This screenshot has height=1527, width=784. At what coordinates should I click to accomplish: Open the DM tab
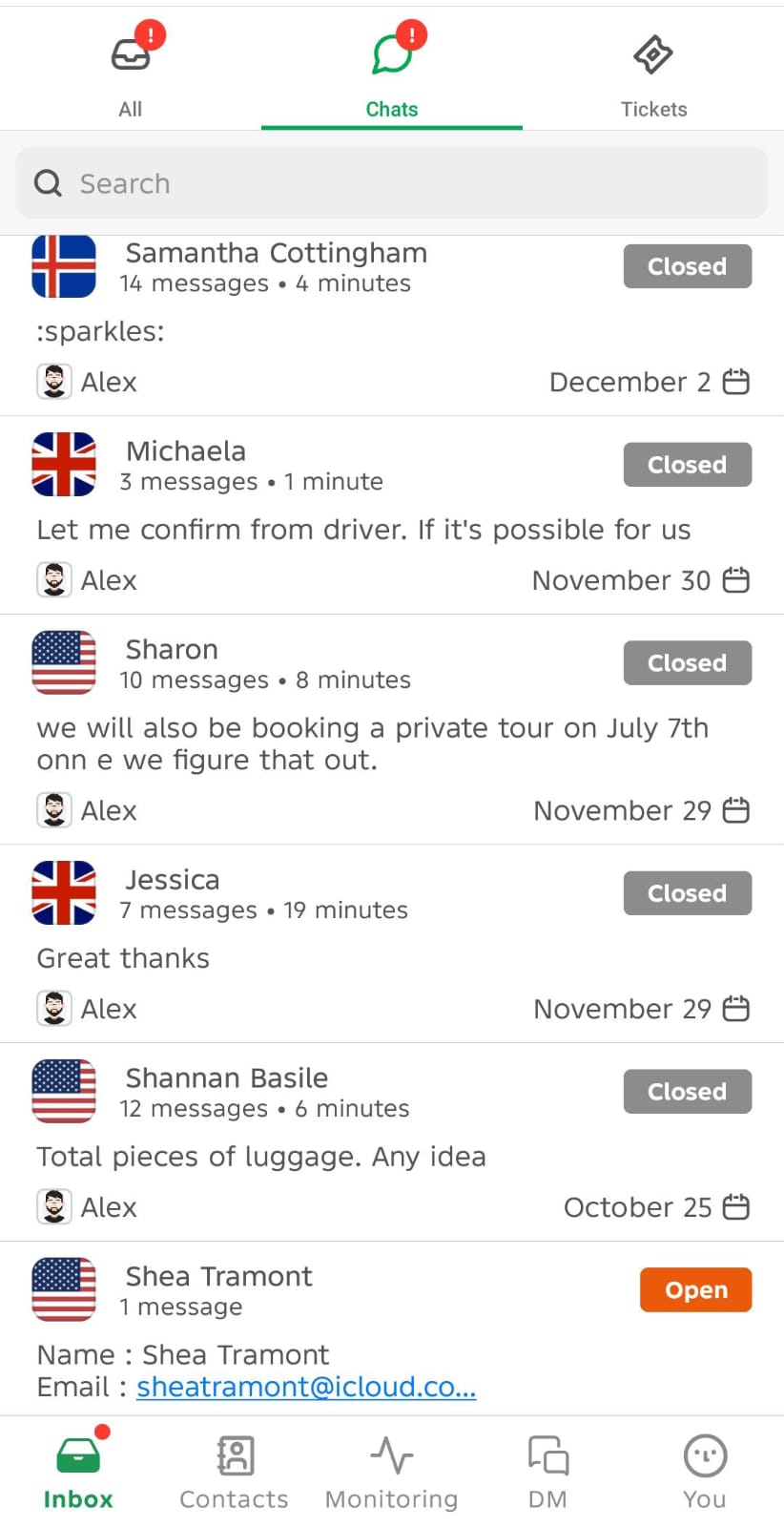click(x=547, y=1474)
